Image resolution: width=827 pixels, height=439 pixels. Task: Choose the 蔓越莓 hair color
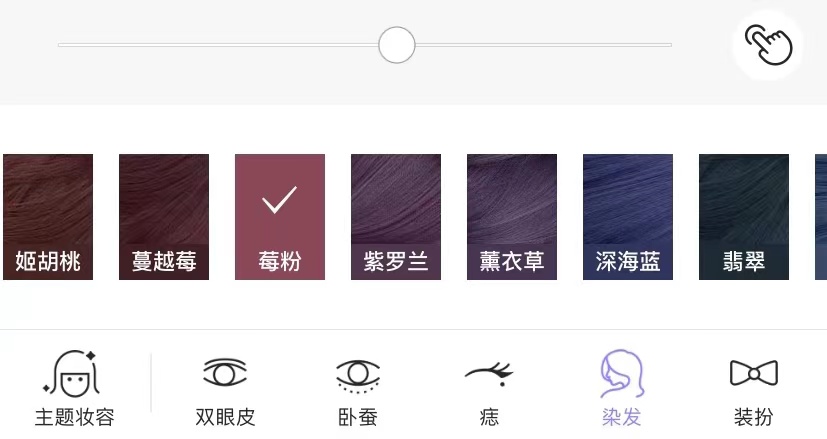(x=164, y=217)
